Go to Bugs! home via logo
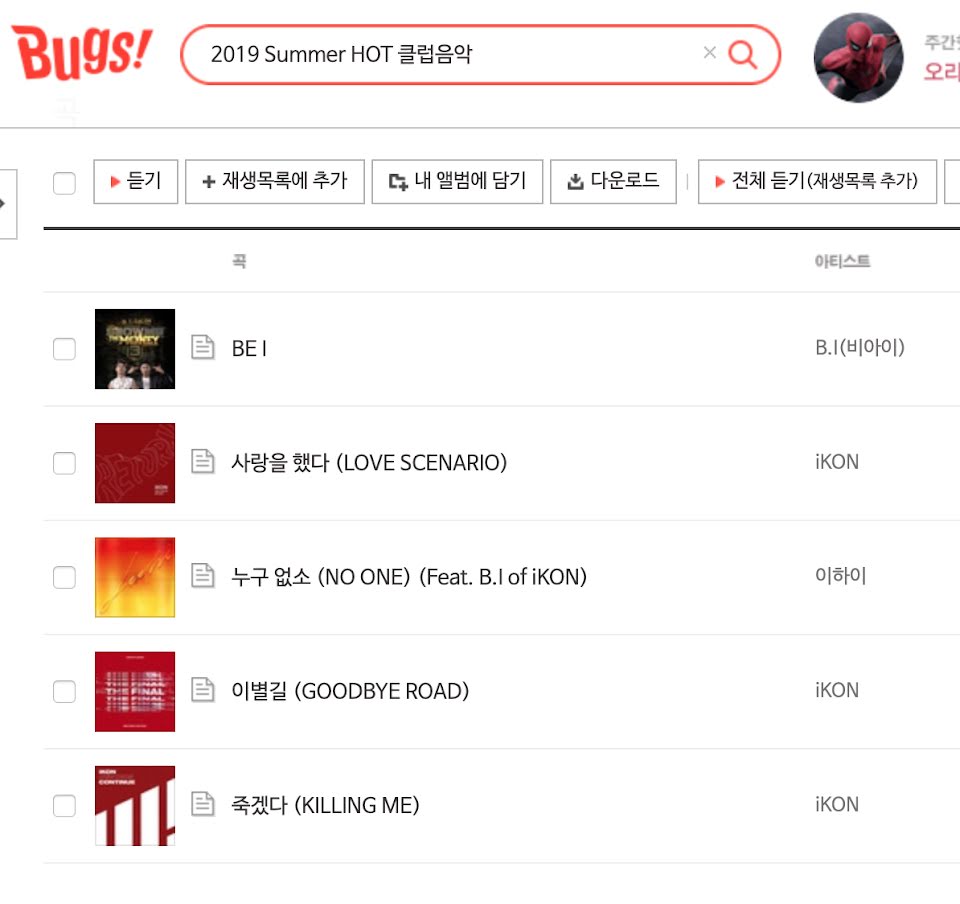The width and height of the screenshot is (960, 904). click(x=82, y=52)
